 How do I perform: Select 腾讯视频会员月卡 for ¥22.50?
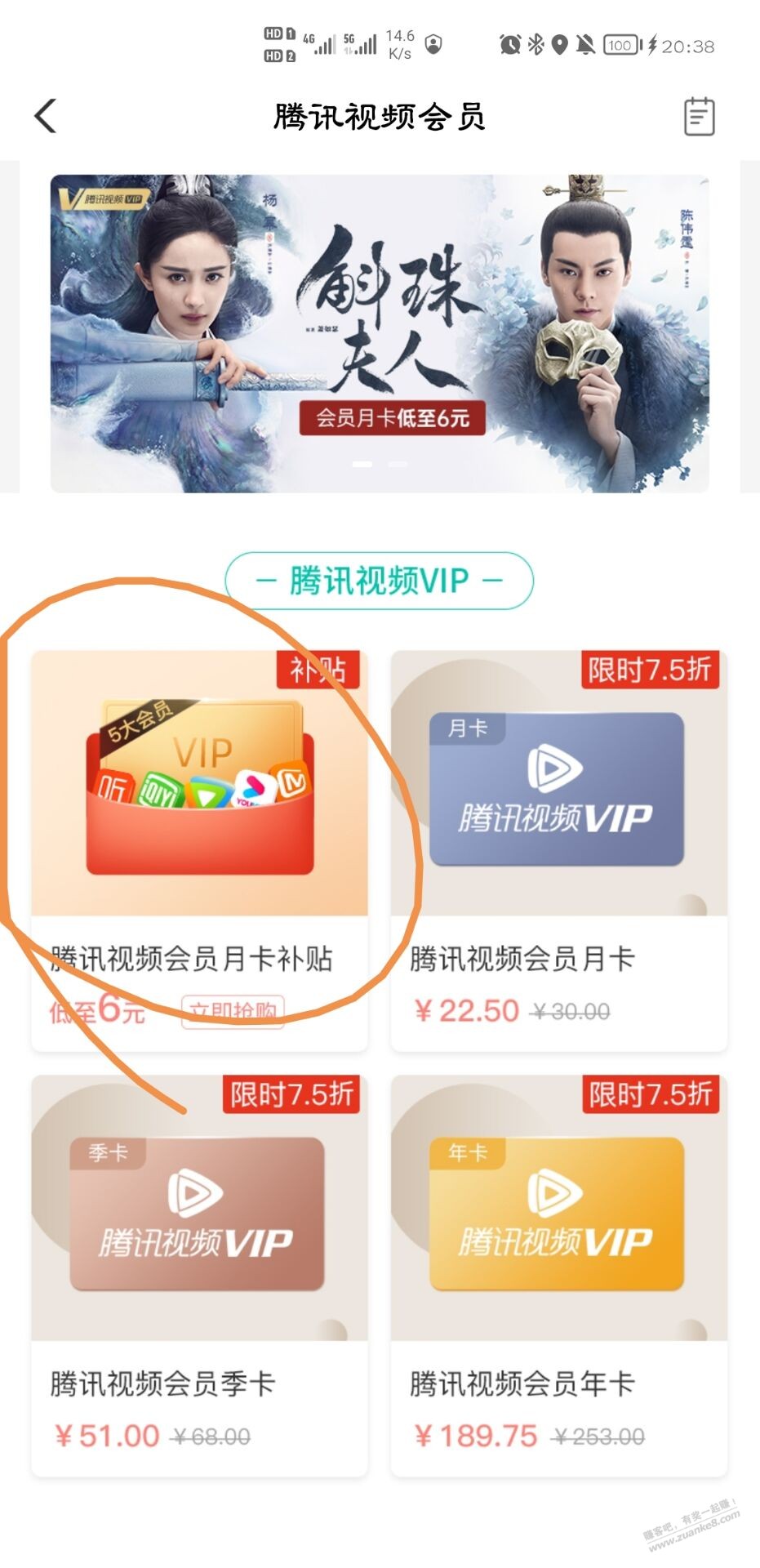(558, 849)
